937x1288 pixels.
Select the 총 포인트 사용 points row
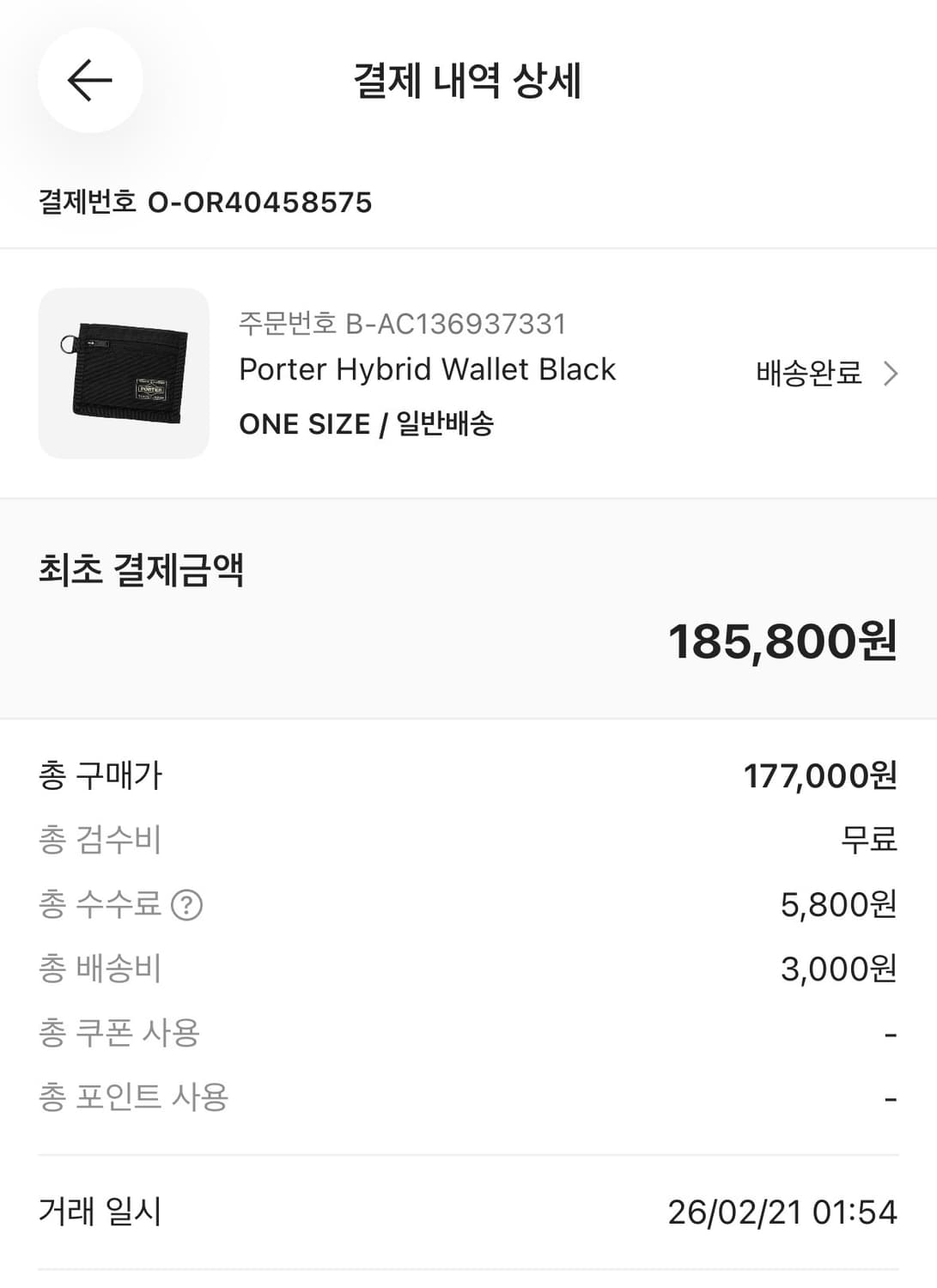tap(133, 1096)
